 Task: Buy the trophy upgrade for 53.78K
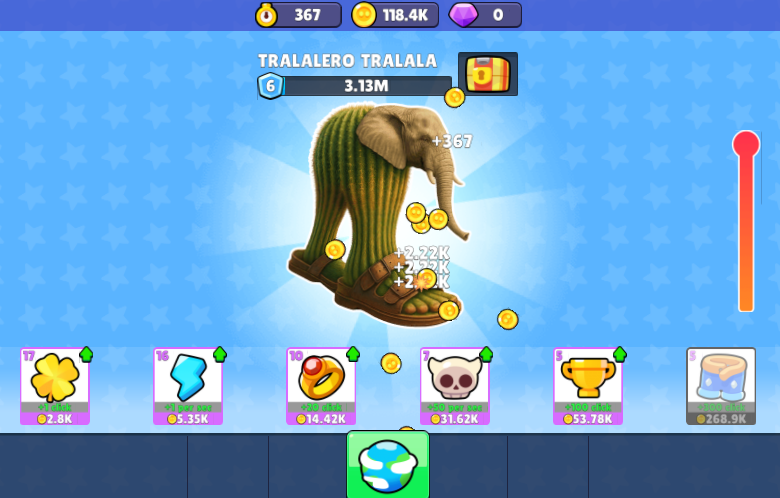pos(588,386)
